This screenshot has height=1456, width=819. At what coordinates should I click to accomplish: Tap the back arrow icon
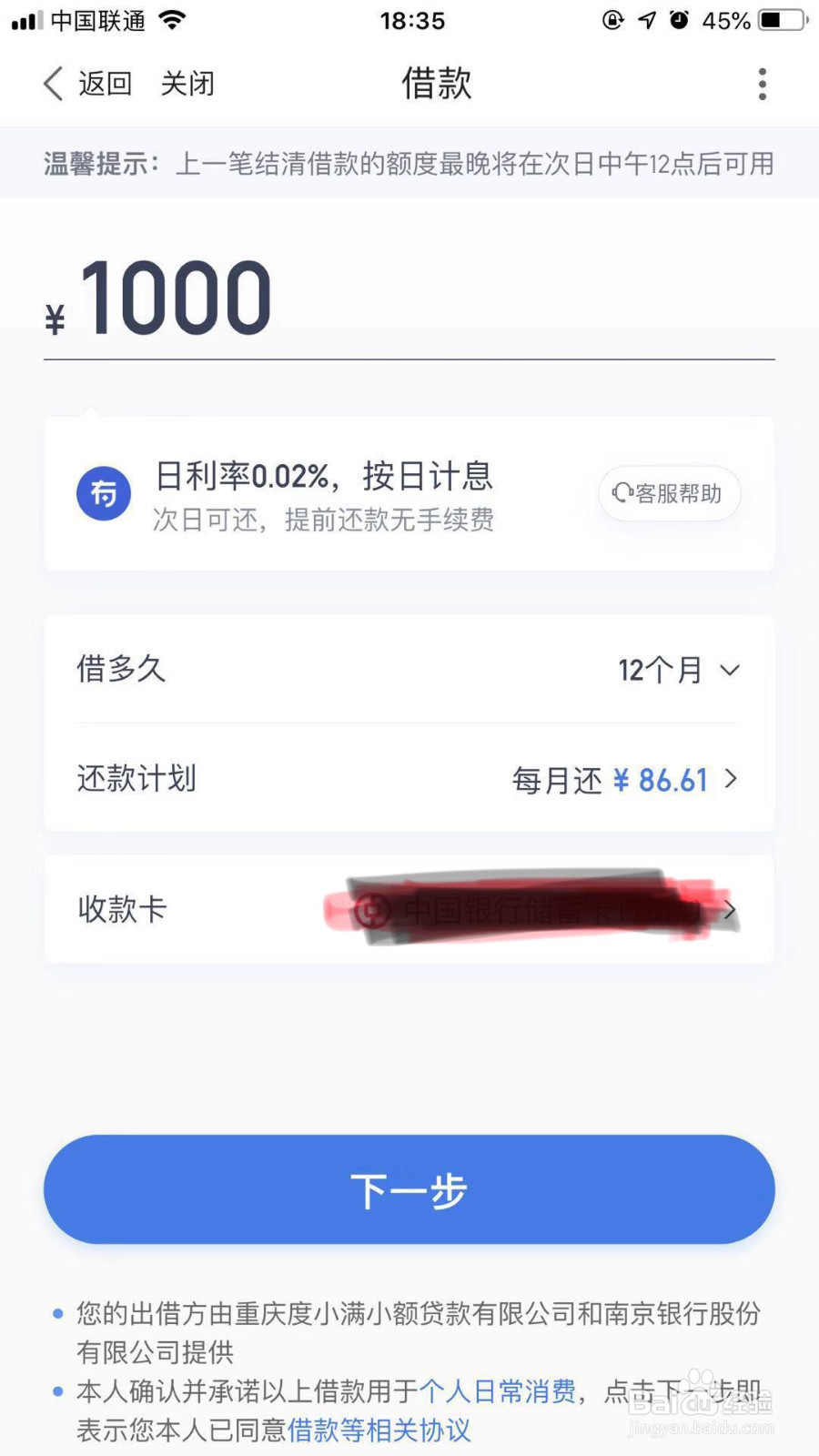[52, 83]
